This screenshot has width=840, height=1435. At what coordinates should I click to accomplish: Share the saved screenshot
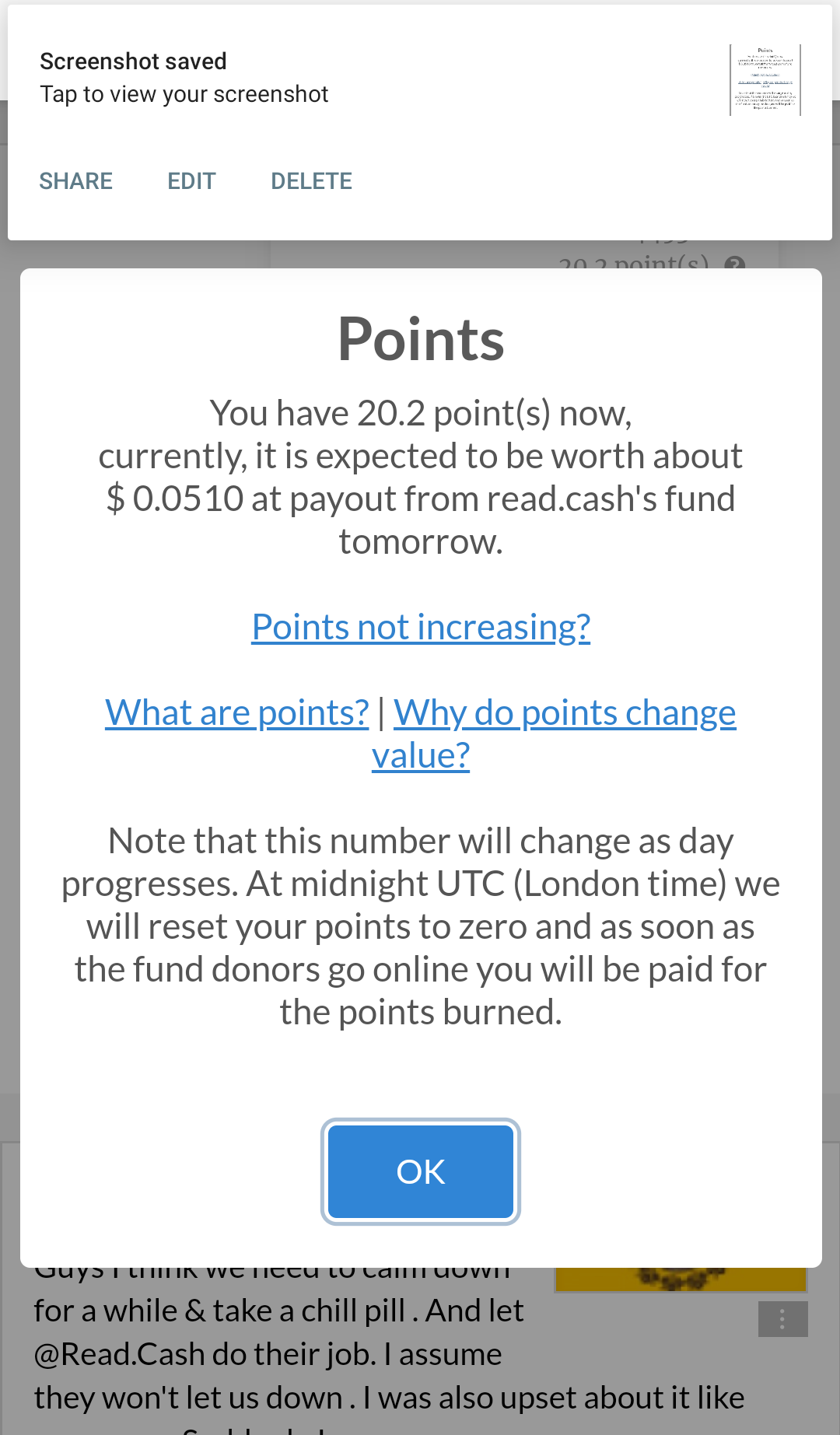(x=76, y=181)
